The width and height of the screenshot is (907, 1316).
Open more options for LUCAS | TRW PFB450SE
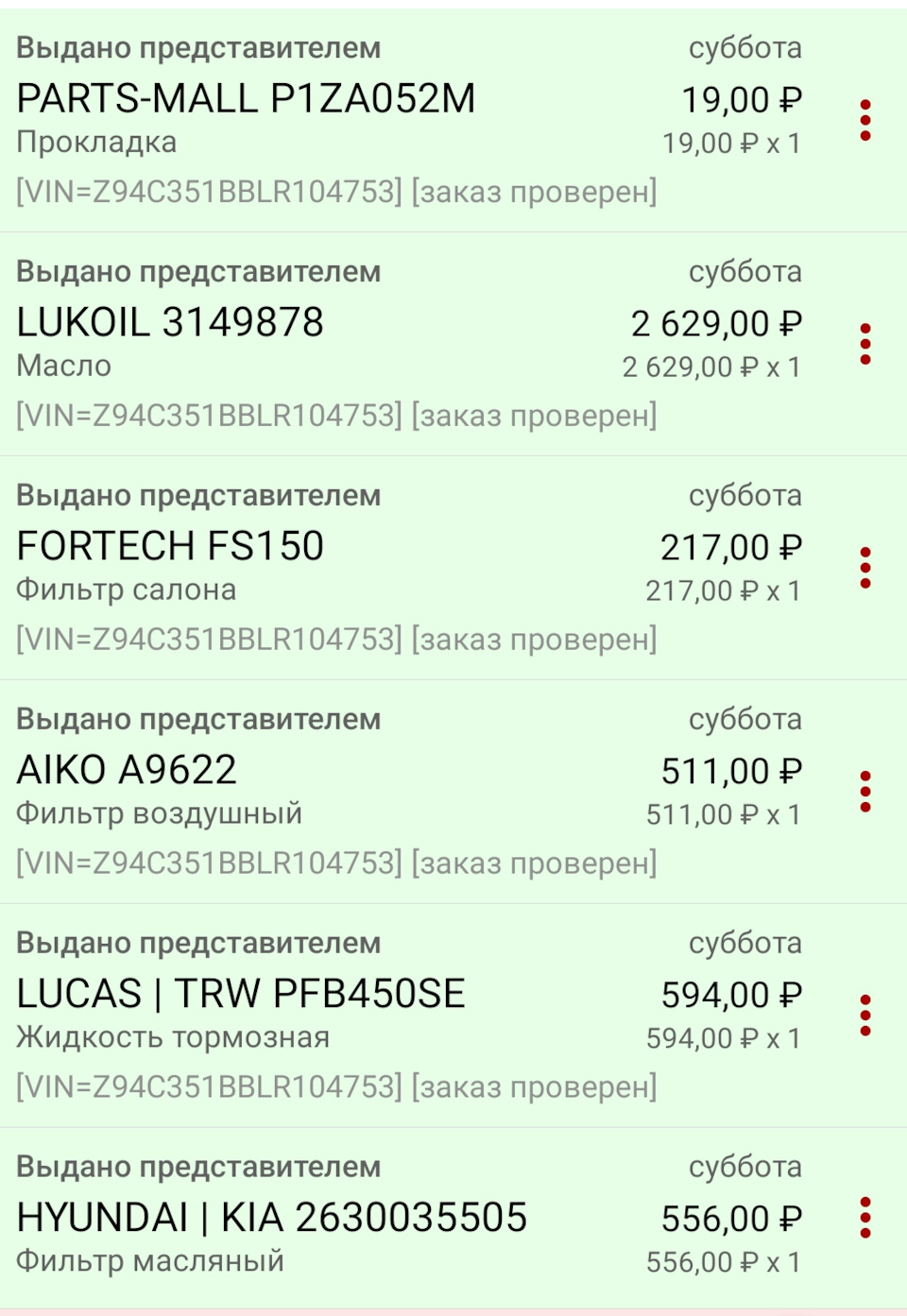point(864,1017)
